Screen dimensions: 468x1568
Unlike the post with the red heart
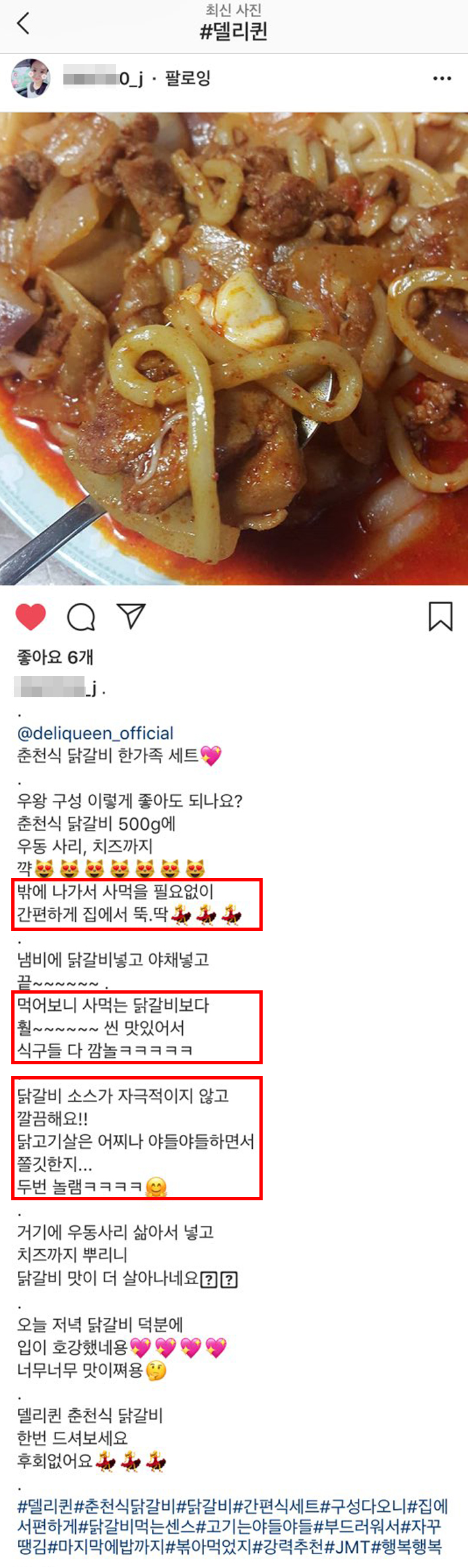[x=30, y=617]
